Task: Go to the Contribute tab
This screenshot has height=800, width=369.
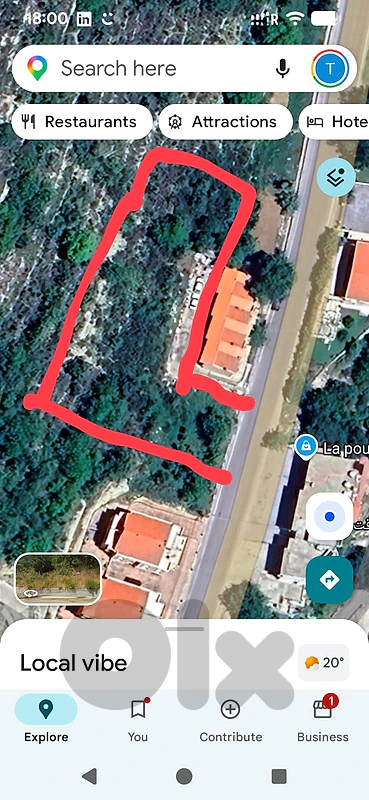Action: (231, 719)
